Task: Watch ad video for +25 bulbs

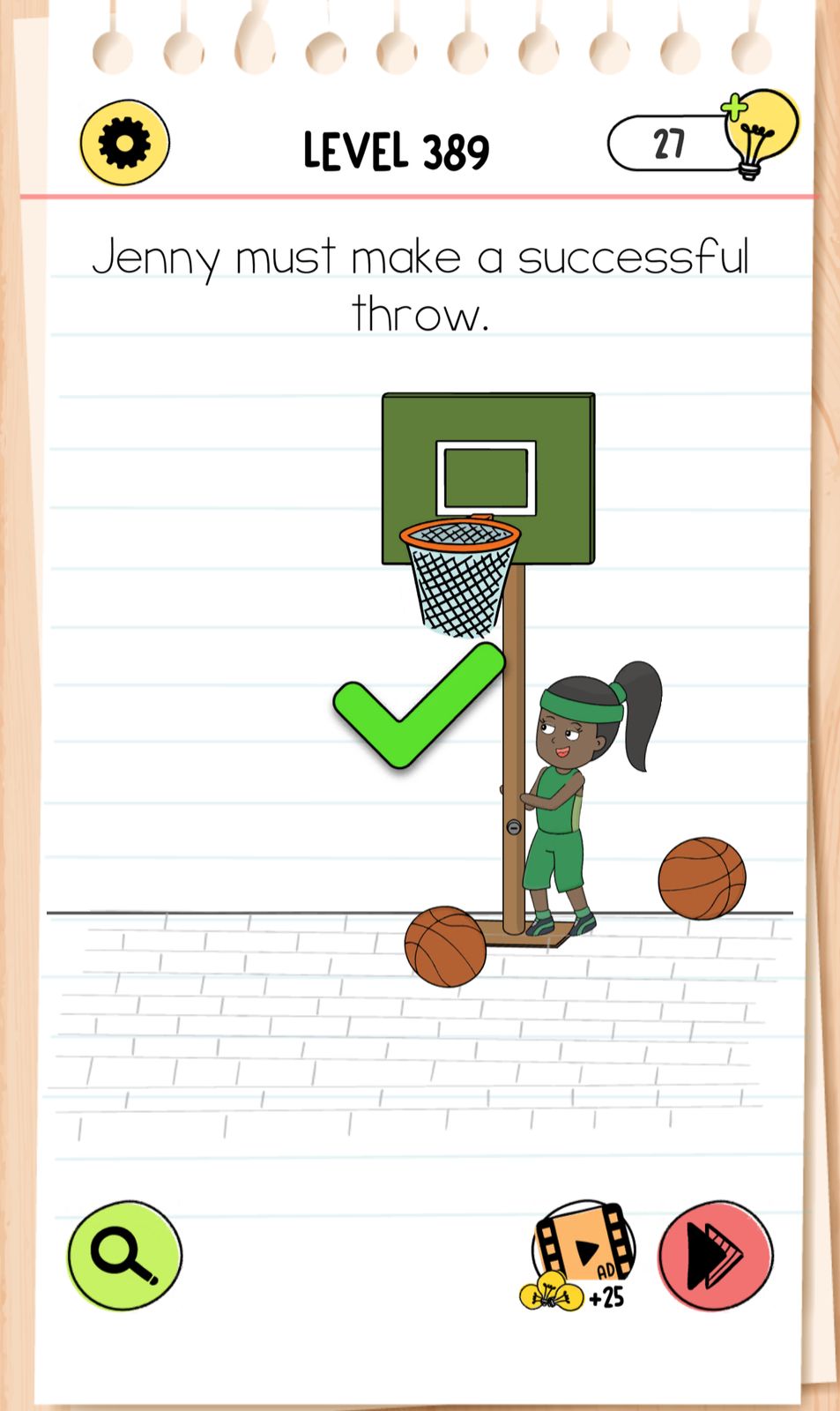Action: point(583,1253)
